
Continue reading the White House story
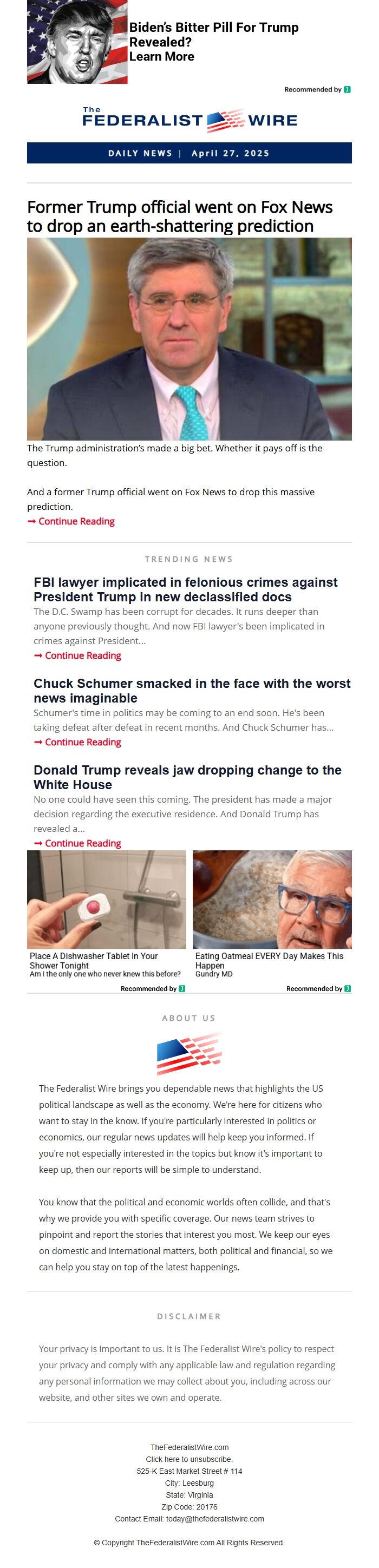pos(83,843)
